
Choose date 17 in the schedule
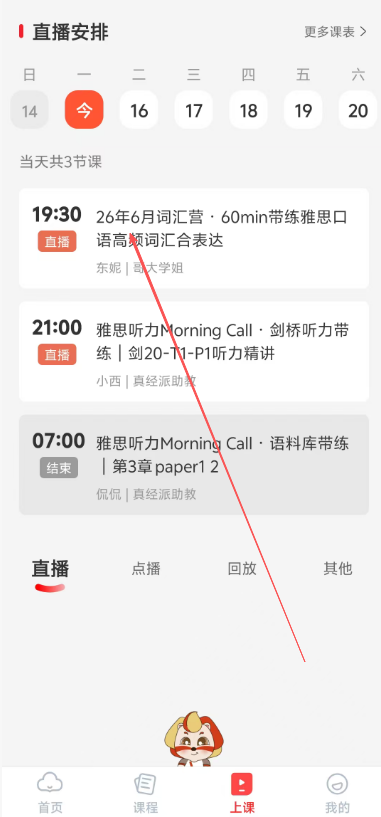coord(193,110)
